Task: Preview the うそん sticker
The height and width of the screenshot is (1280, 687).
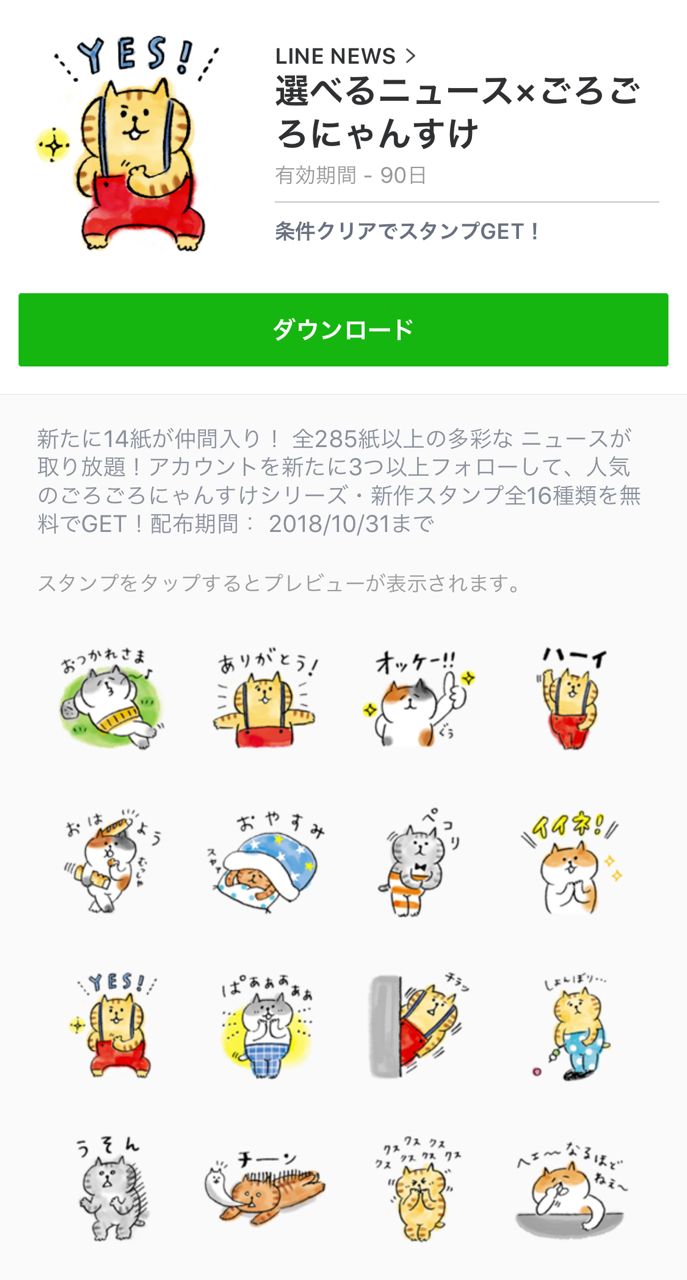Action: [110, 1189]
